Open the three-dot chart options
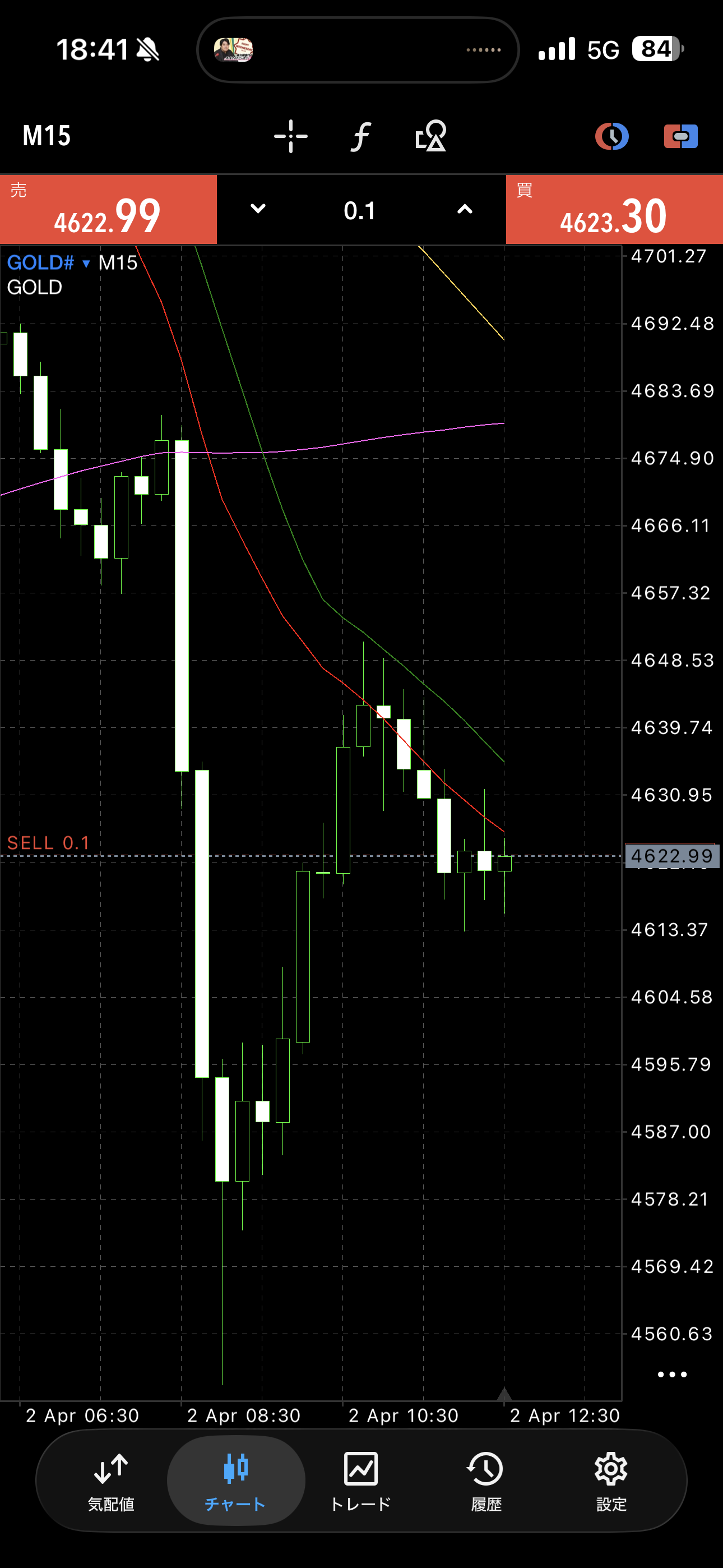This screenshot has height=1568, width=723. pos(672,1375)
